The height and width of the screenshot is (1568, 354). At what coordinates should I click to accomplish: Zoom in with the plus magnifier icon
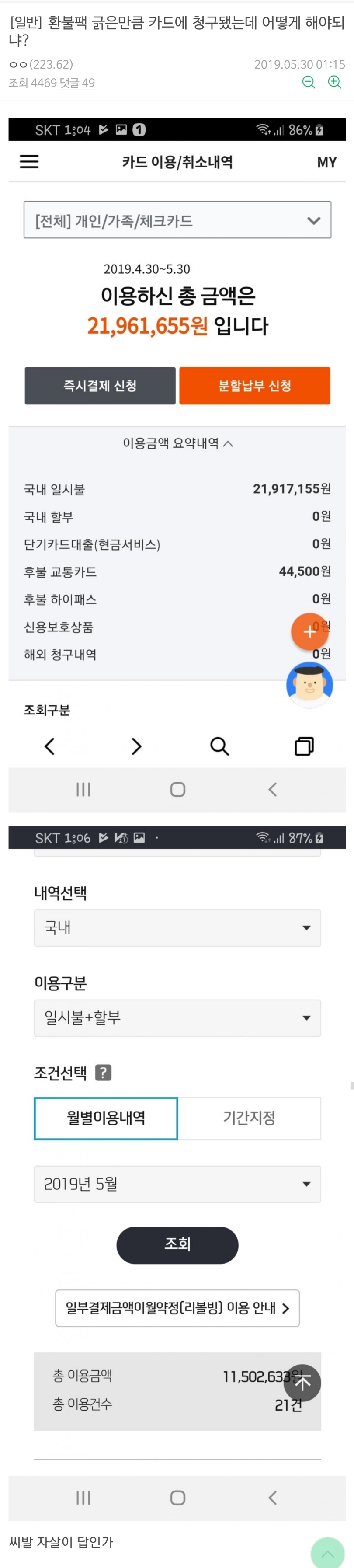point(334,82)
